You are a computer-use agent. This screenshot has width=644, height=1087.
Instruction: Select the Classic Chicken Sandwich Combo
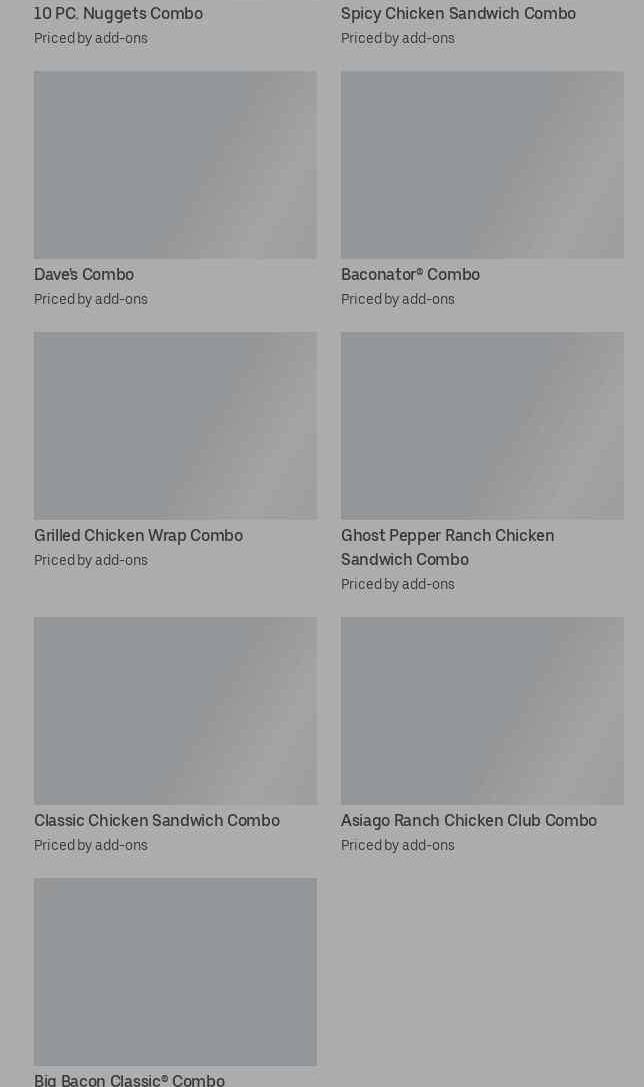175,735
